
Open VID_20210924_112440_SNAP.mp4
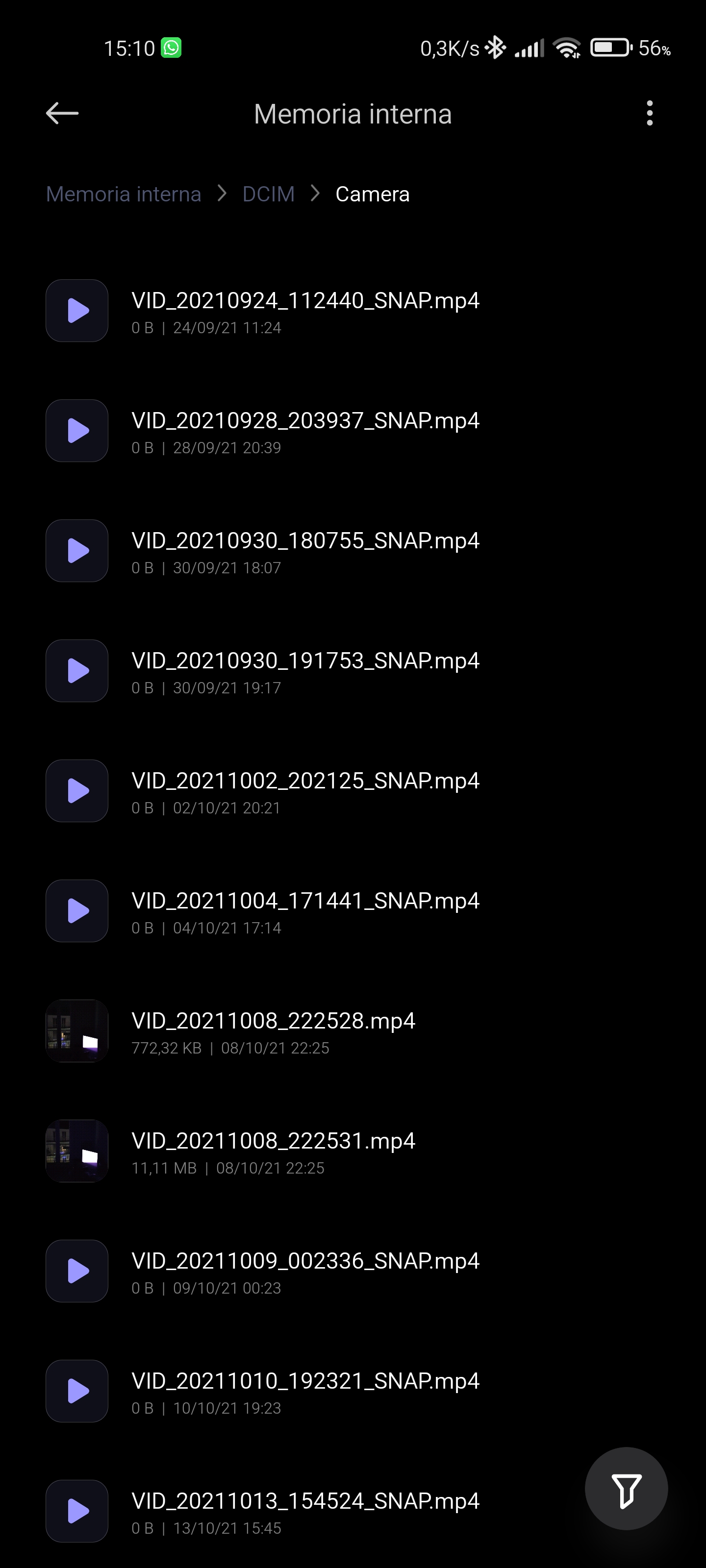pos(353,311)
